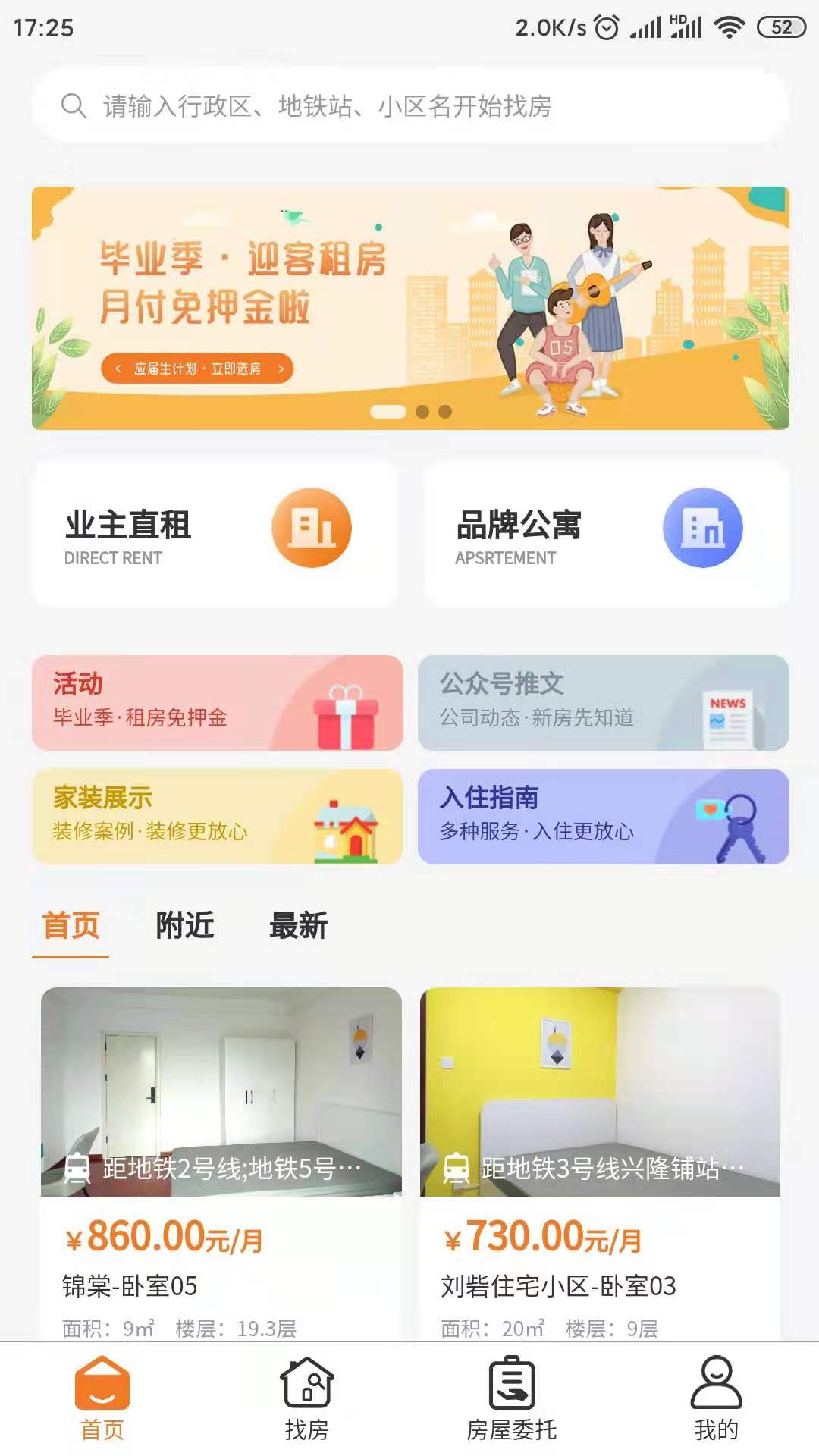Image resolution: width=819 pixels, height=1456 pixels.
Task: Select the 首页 tab above listings
Action: (70, 925)
